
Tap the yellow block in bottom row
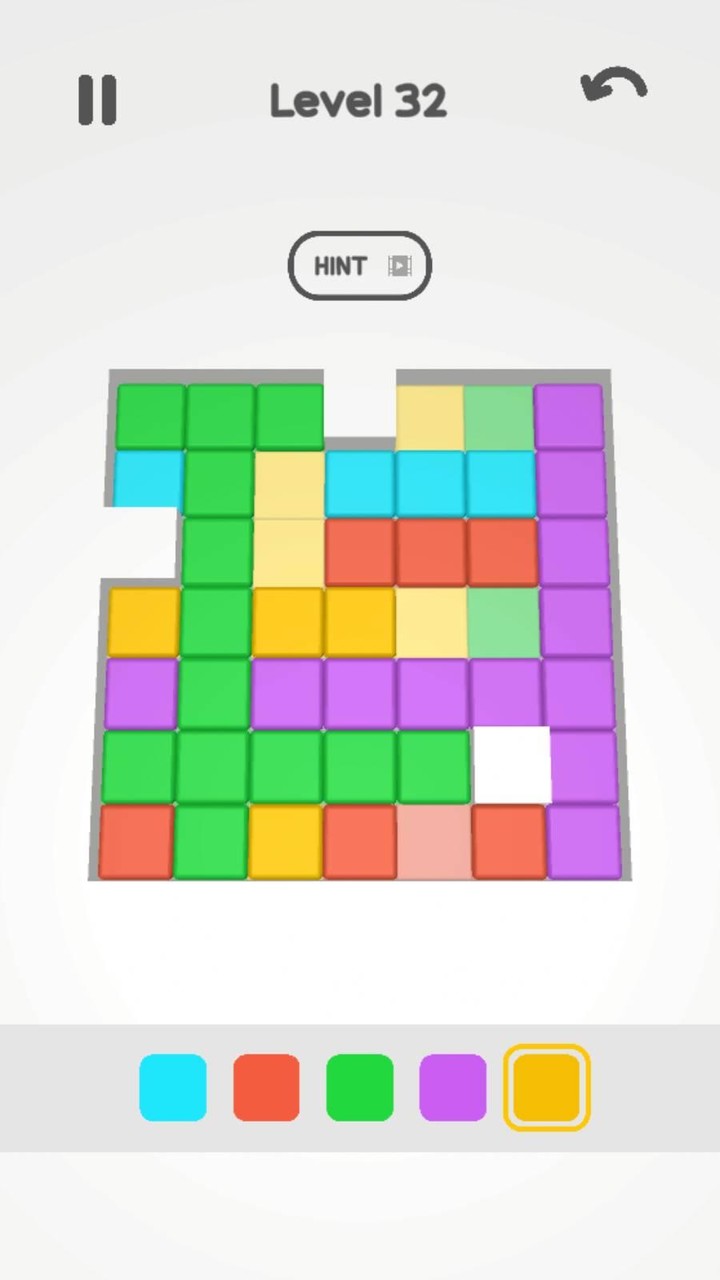pos(283,840)
